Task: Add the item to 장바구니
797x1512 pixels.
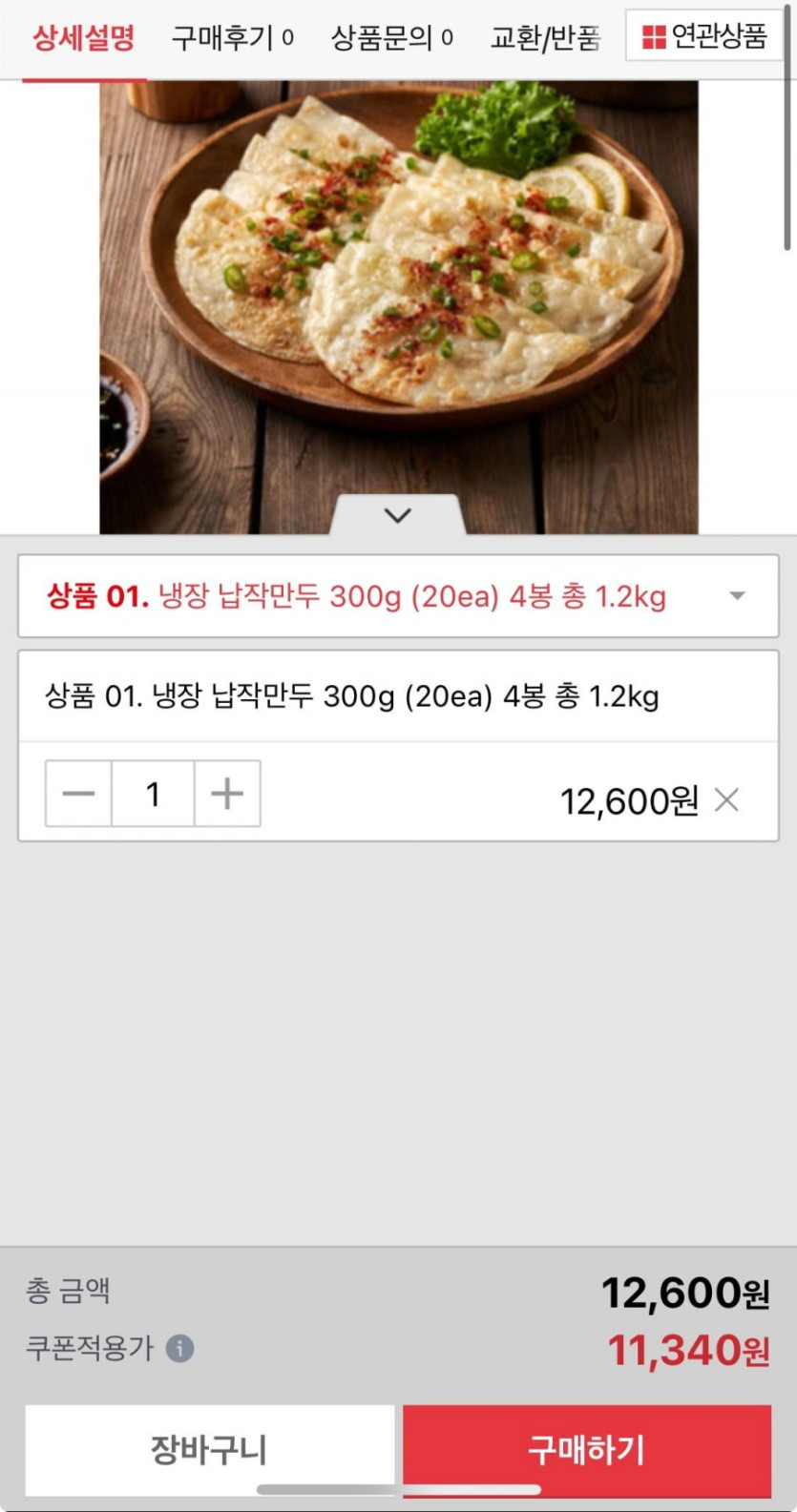Action: point(209,1450)
